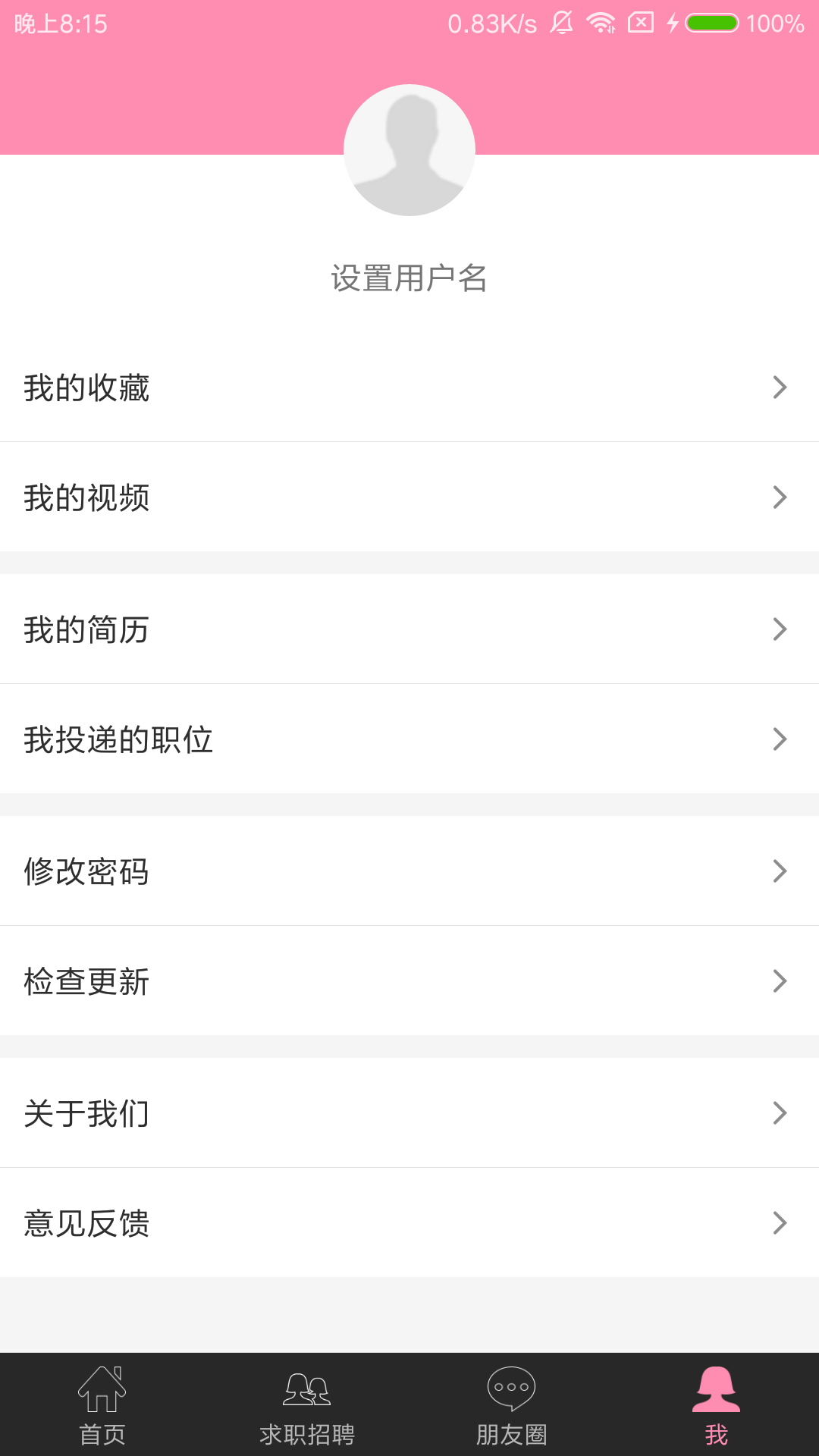819x1456 pixels.
Task: Switch to the 求职招聘 tab
Action: [x=307, y=1405]
